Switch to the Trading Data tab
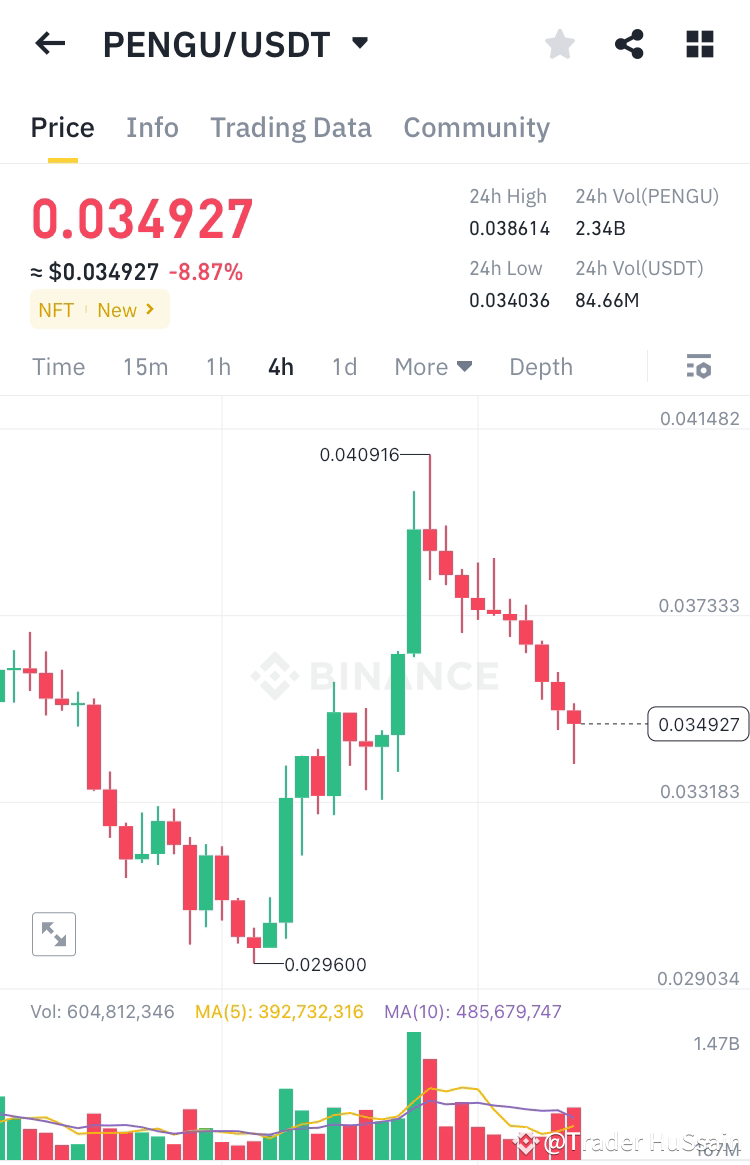The height and width of the screenshot is (1165, 750). pos(291,127)
